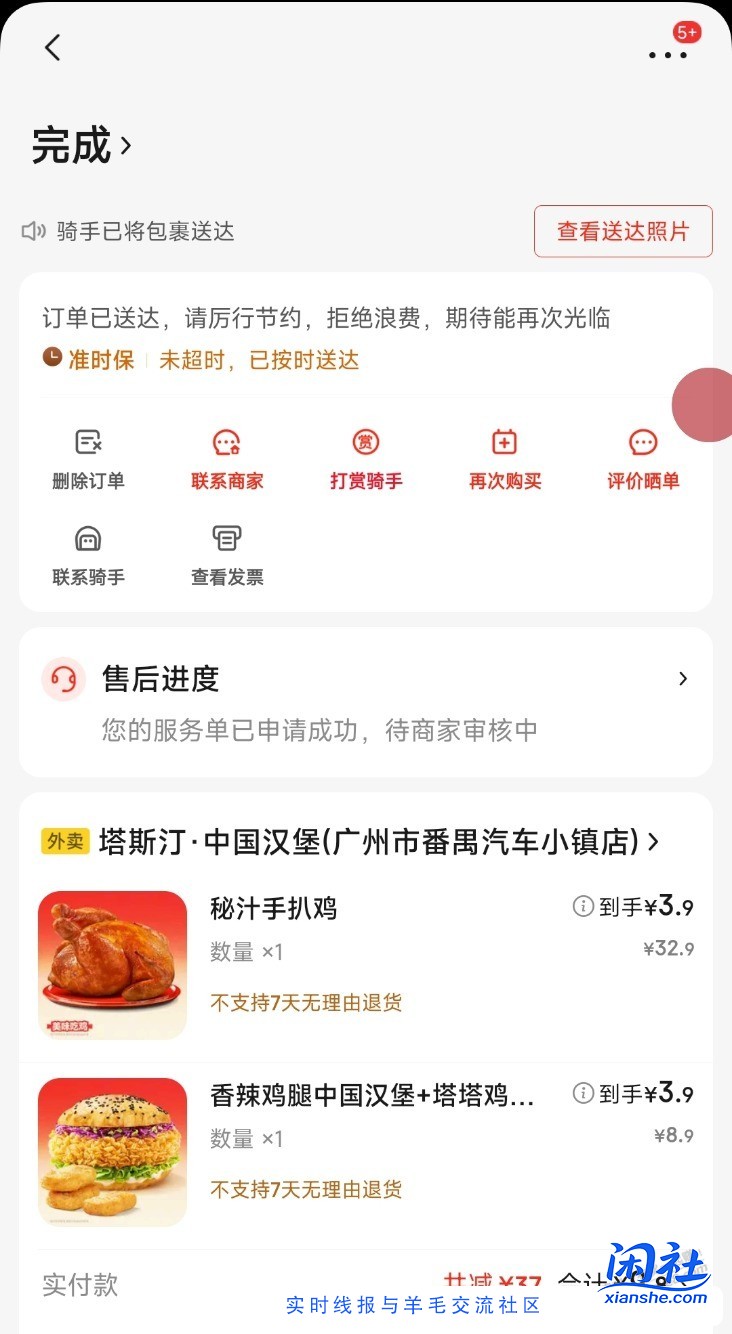The width and height of the screenshot is (732, 1334).
Task: Open the more options (...) menu
Action: (x=668, y=55)
